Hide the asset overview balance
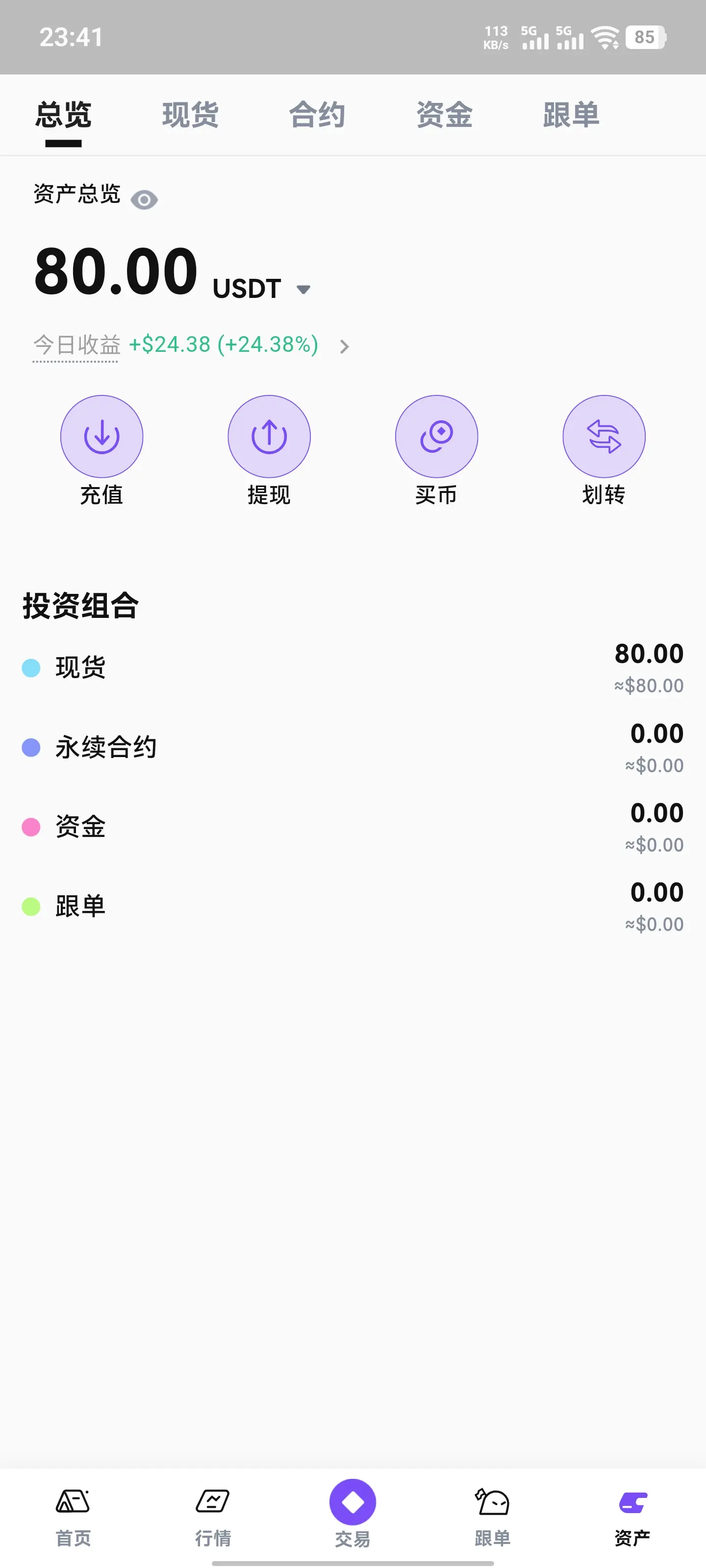Screen dimensions: 706x1568 [x=144, y=199]
